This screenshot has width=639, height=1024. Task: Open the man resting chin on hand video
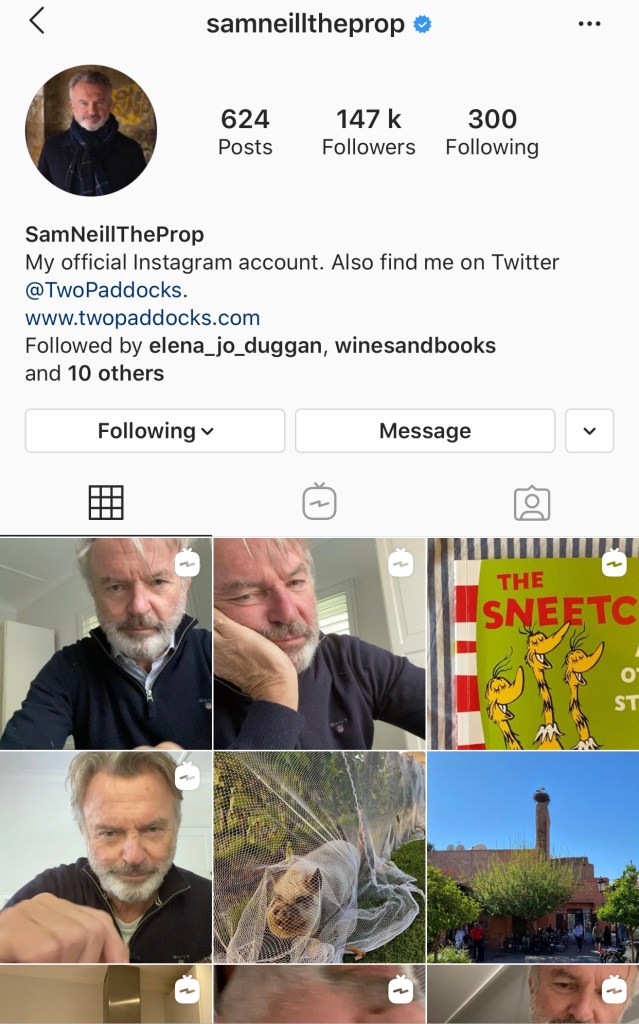pyautogui.click(x=319, y=644)
